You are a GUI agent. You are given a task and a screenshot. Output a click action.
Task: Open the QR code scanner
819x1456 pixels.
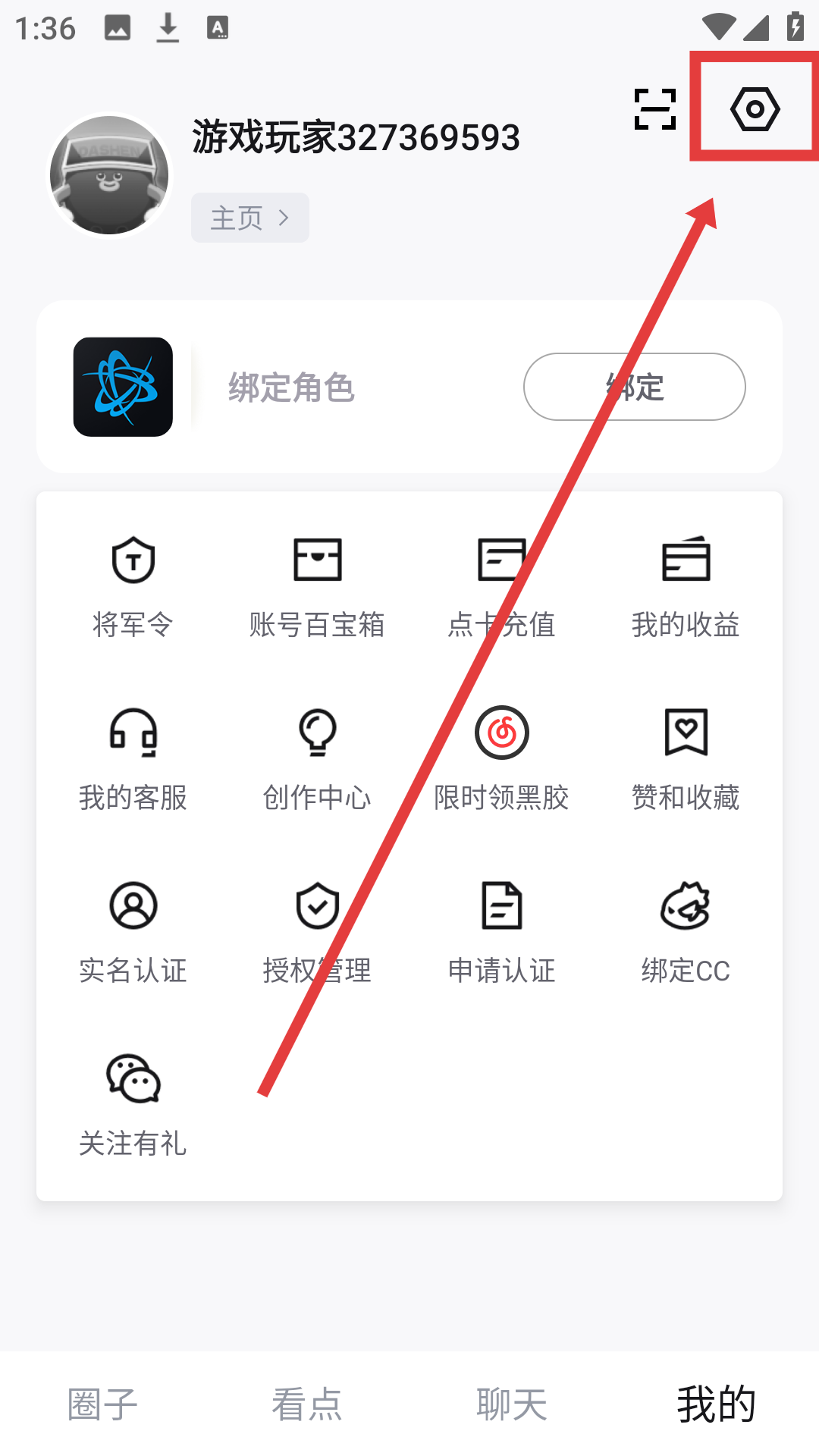pos(654,109)
